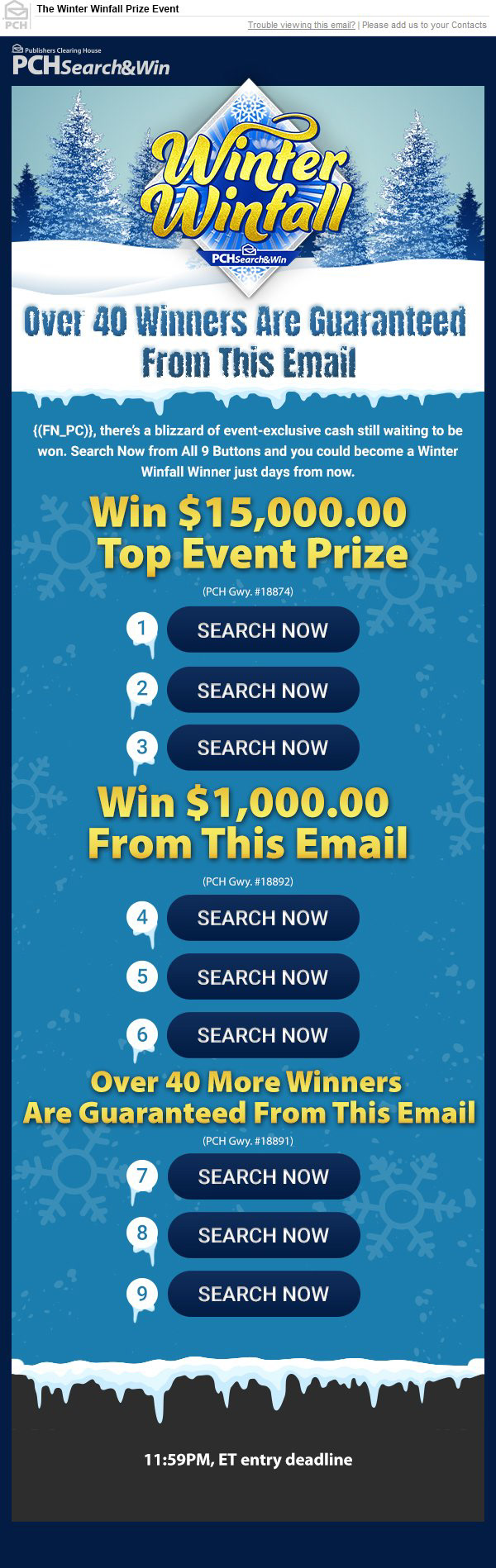This screenshot has width=496, height=1568.
Task: Tap Search Now button number 1
Action: (263, 630)
